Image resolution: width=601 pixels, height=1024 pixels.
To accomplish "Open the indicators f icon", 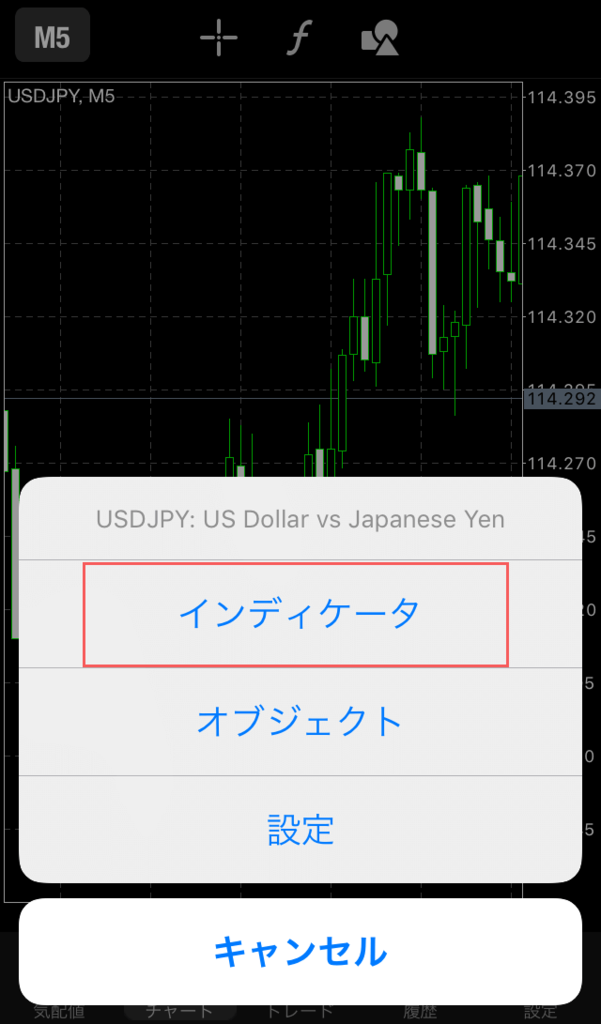I will point(299,38).
